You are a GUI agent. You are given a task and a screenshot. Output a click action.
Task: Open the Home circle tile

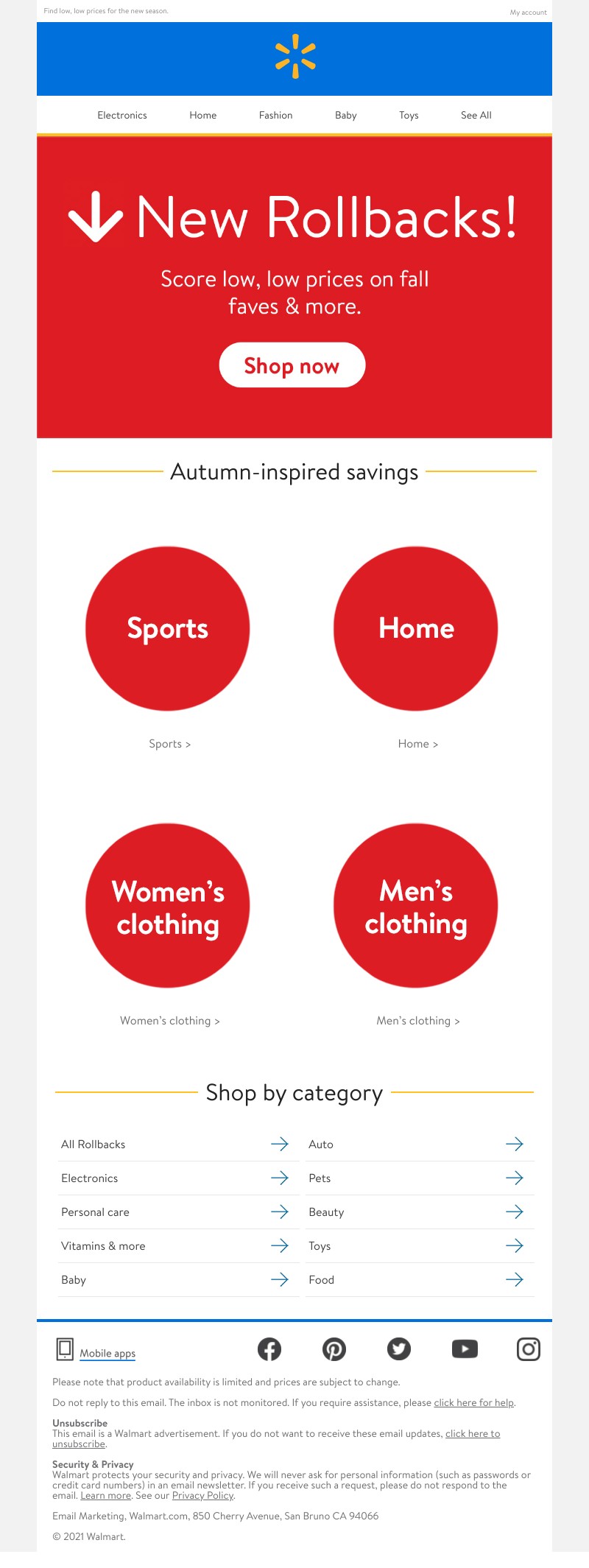416,628
